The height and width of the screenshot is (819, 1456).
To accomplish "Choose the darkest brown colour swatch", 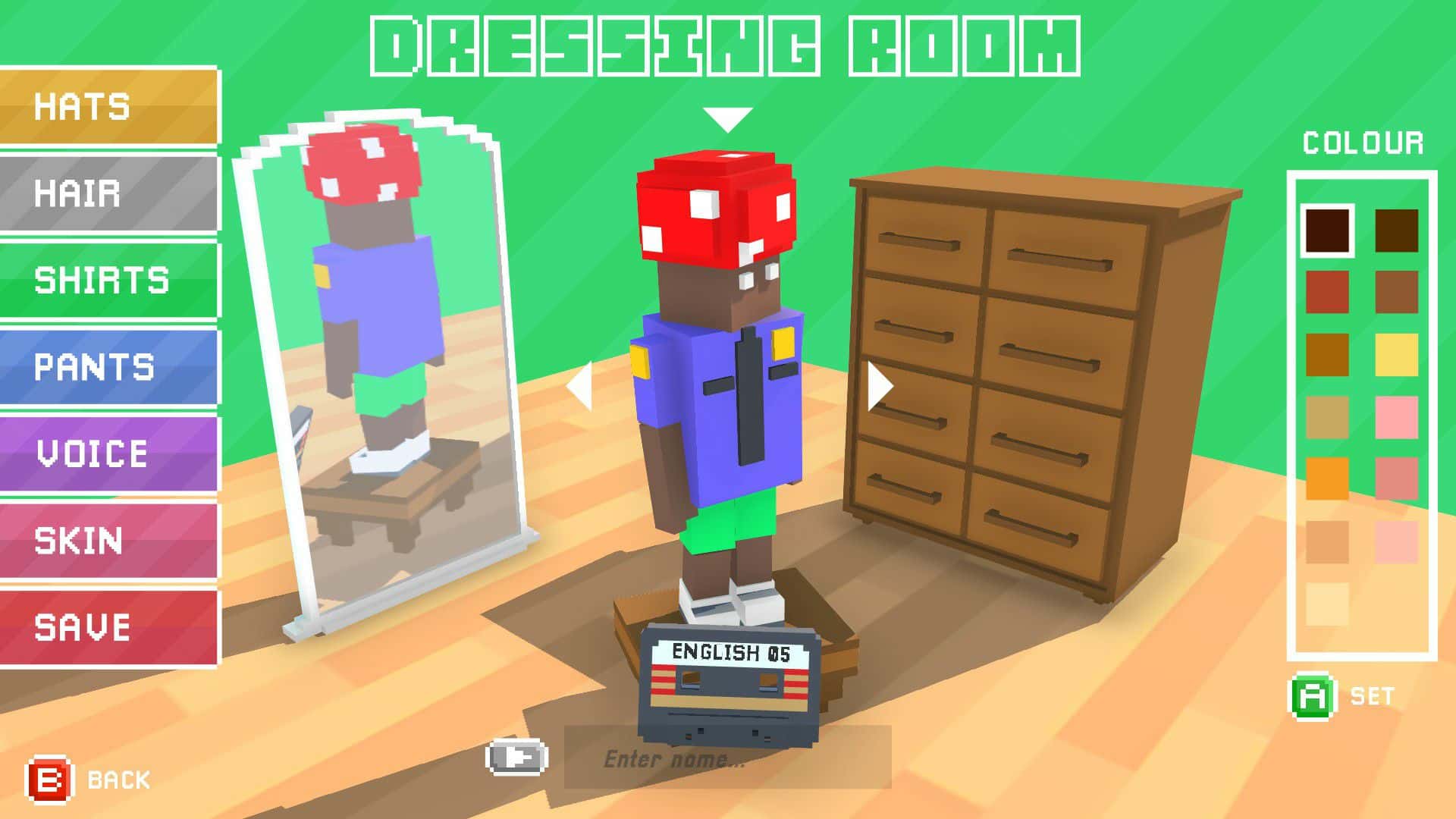I will point(1327,230).
